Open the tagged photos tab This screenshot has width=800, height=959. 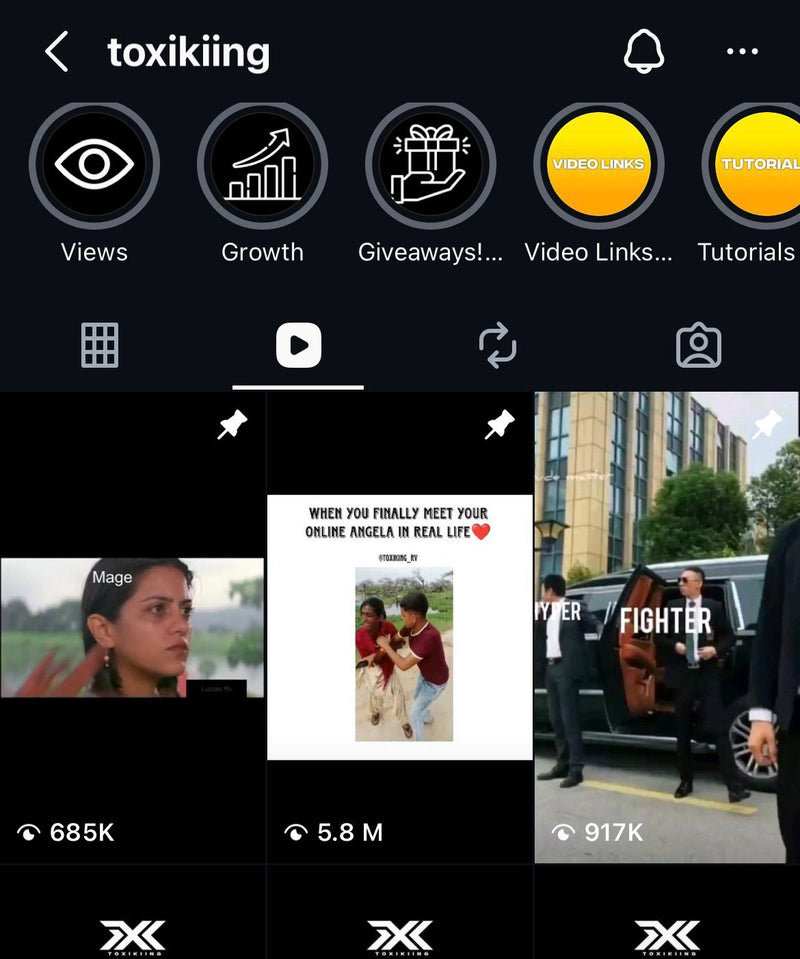click(698, 346)
